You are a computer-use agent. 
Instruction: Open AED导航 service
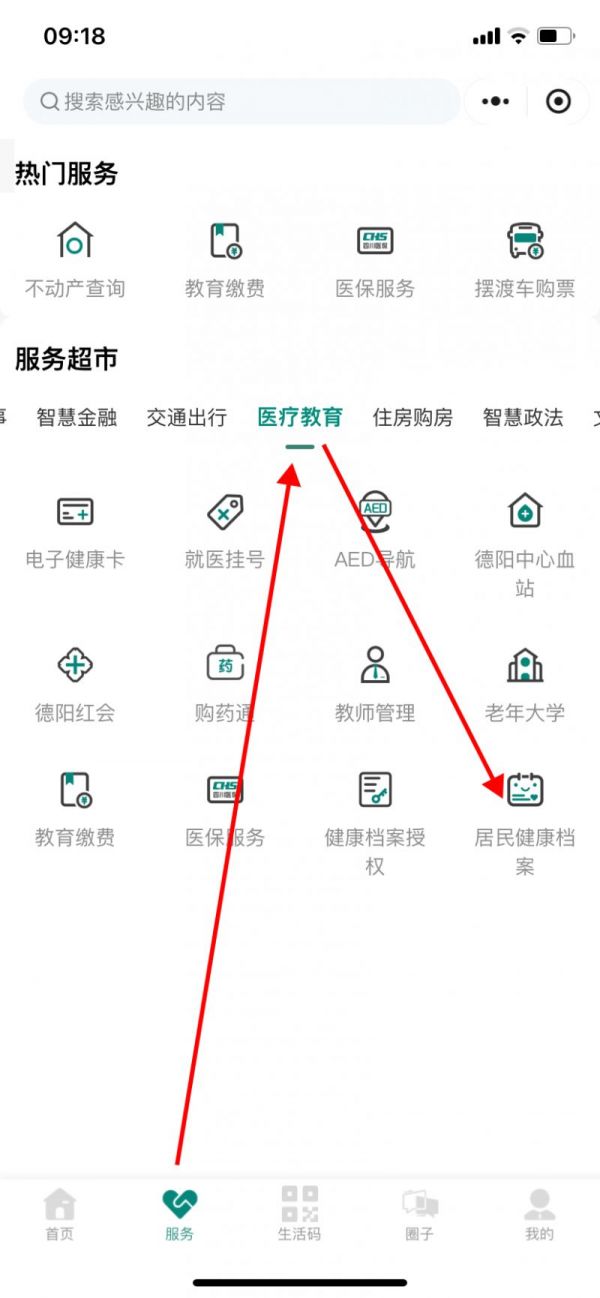coord(375,532)
